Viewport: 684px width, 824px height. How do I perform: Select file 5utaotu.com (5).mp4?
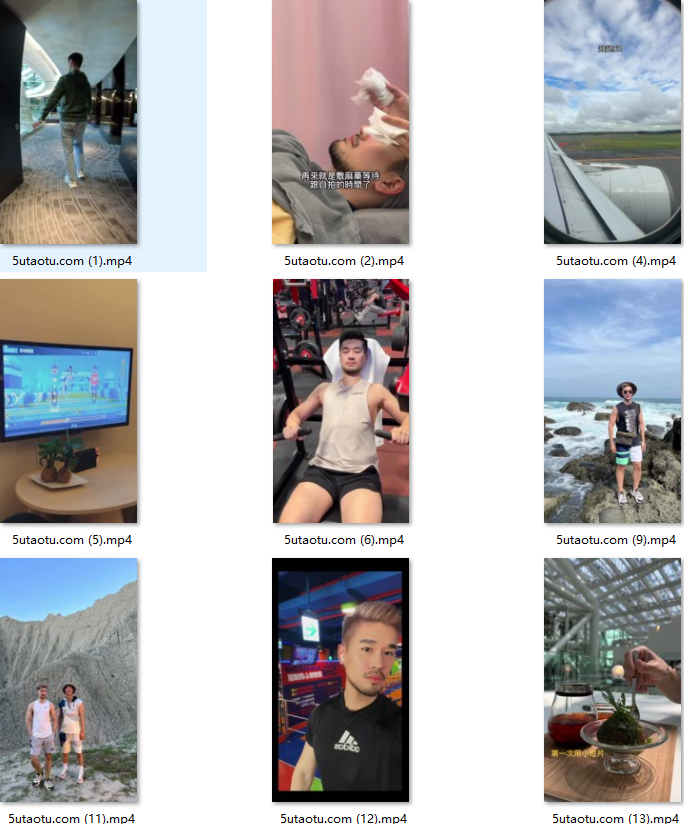[x=69, y=401]
